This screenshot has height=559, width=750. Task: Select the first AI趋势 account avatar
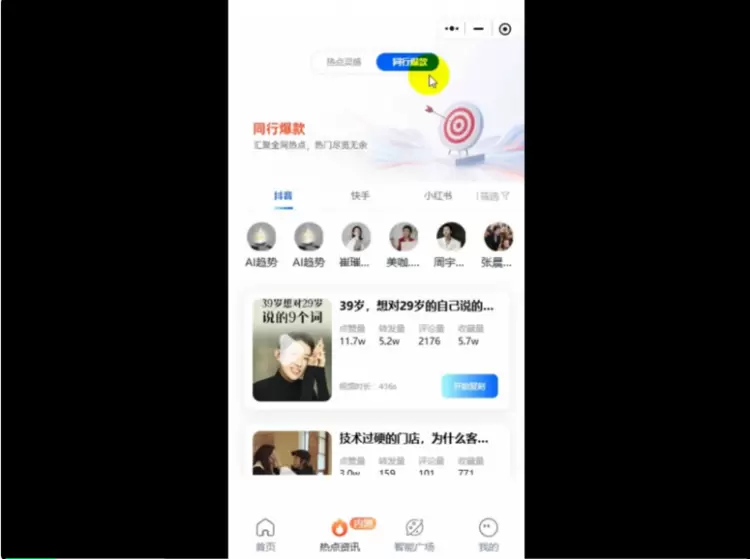point(261,237)
